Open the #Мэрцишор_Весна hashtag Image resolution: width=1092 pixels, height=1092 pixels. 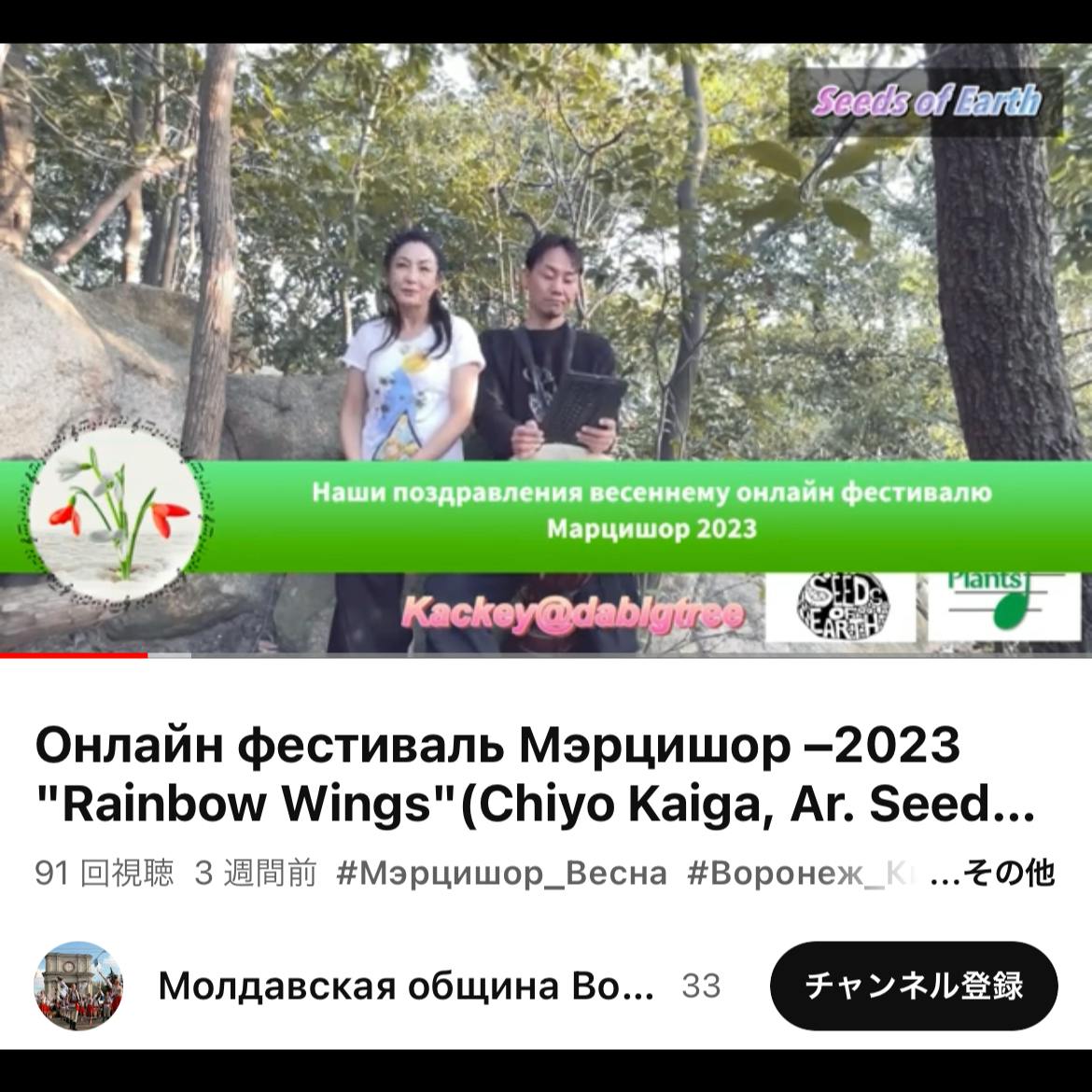(x=501, y=874)
